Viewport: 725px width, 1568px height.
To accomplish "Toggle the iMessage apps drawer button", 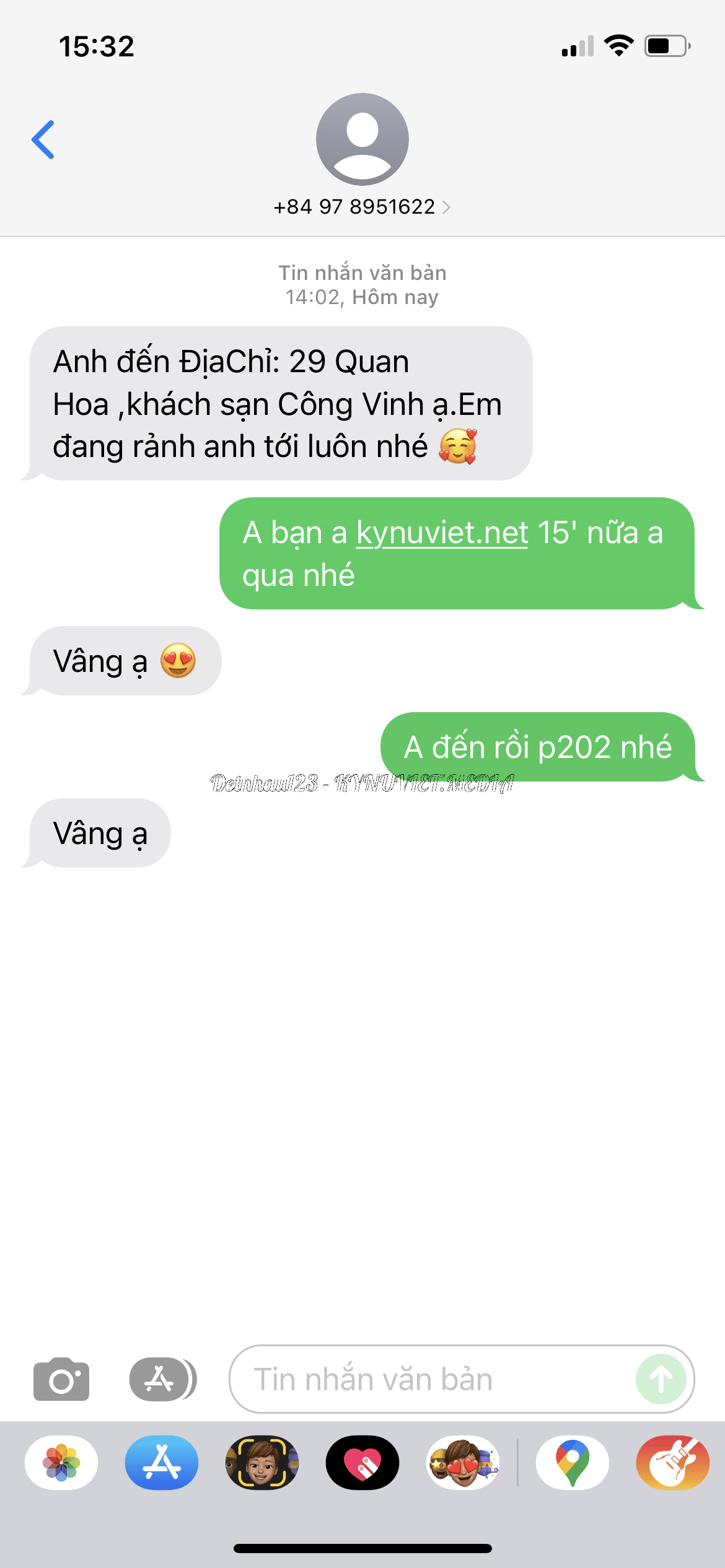I will tap(162, 1379).
